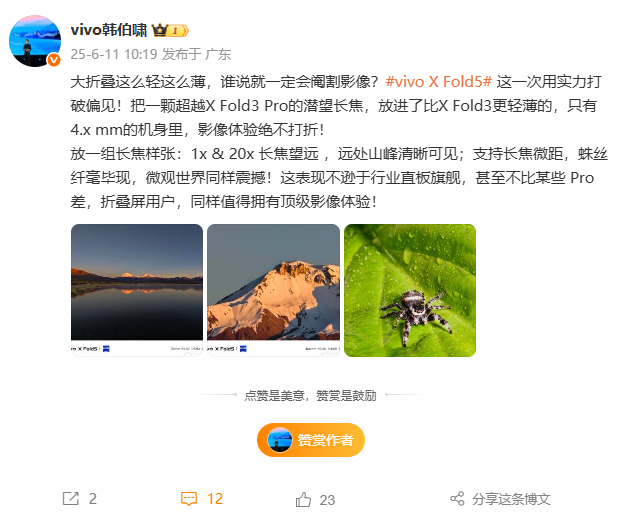Tap 分享这条博文 to share post
Image resolution: width=618 pixels, height=515 pixels.
(x=500, y=498)
